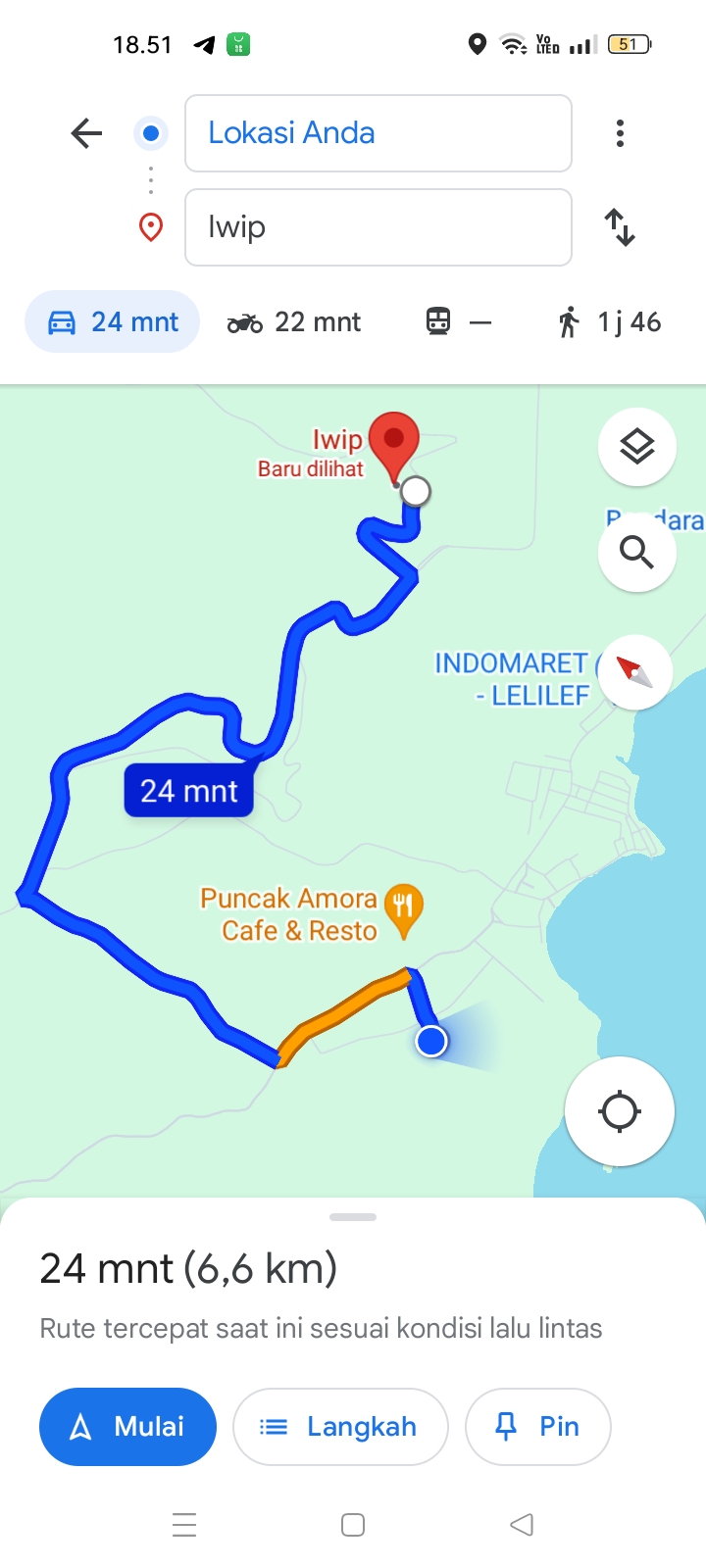Tap the compass to reorient the map
This screenshot has width=706, height=1568.
click(x=635, y=672)
